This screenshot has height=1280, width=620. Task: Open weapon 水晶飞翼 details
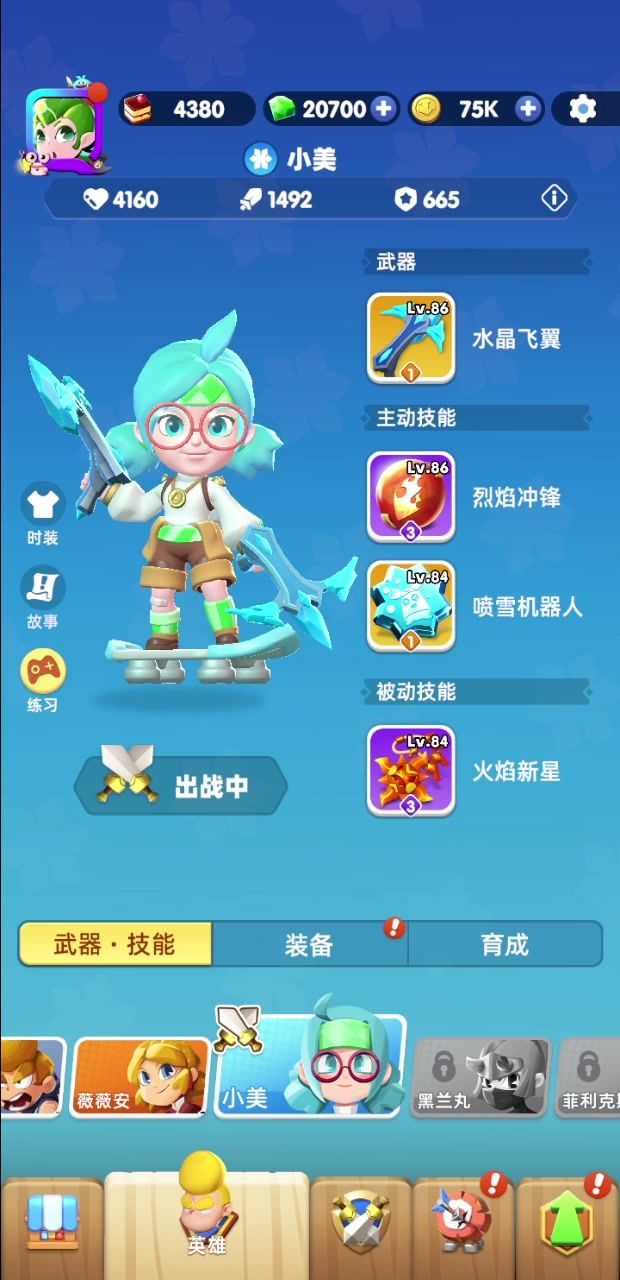(411, 338)
